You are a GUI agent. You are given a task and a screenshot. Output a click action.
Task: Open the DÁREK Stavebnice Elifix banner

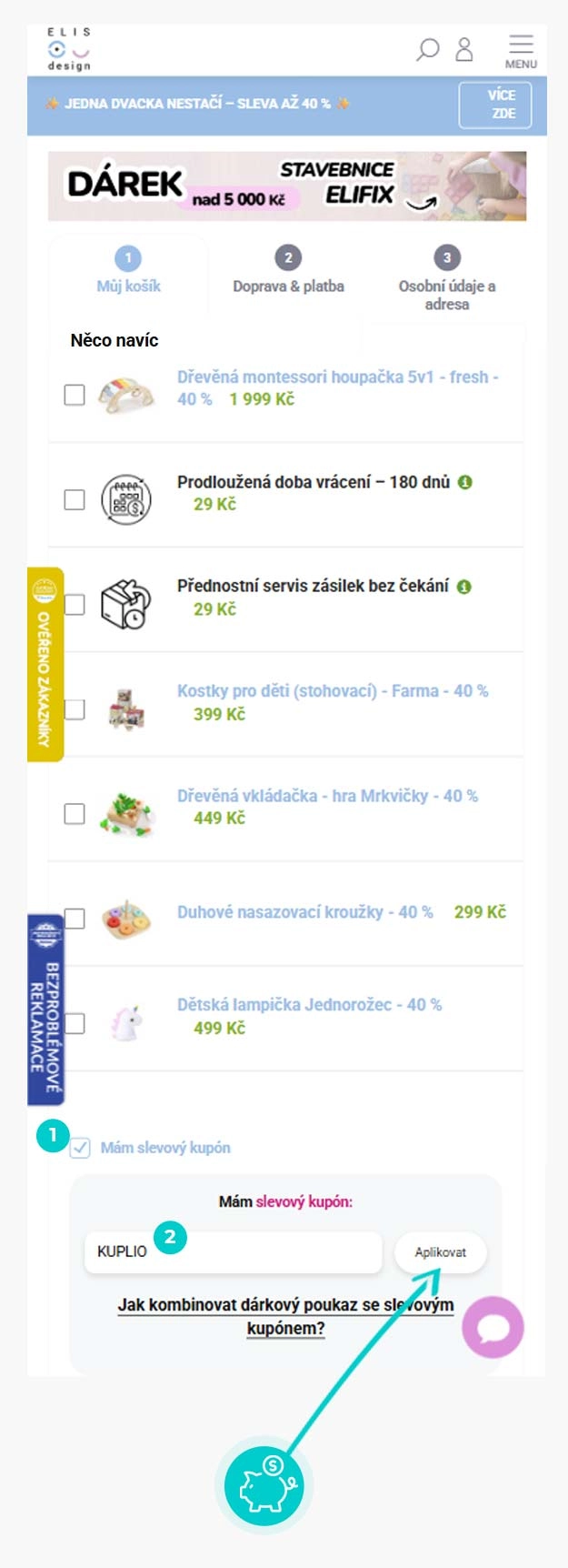[286, 186]
